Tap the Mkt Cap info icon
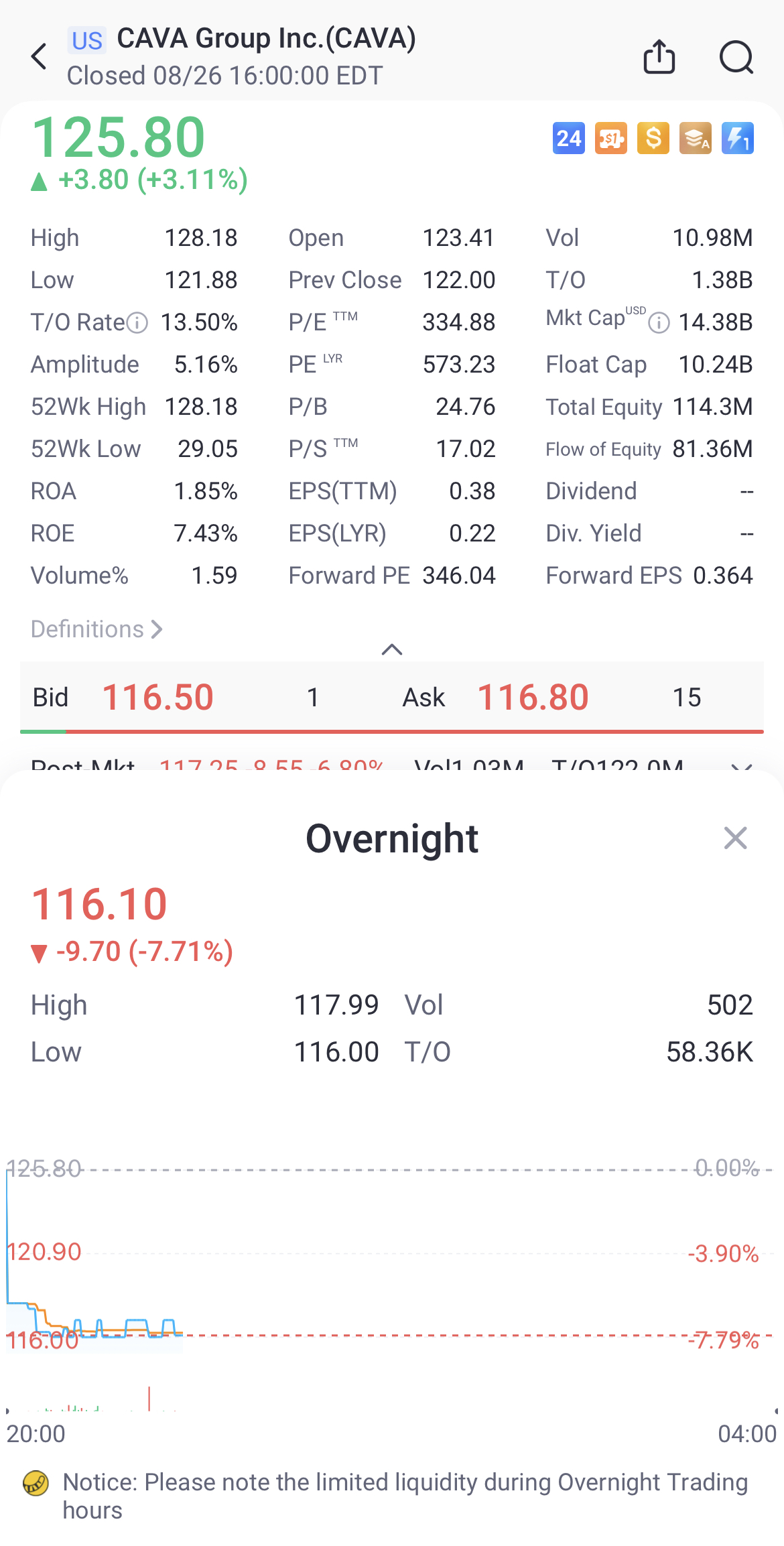Screen dimensions: 784x1546 tap(659, 323)
